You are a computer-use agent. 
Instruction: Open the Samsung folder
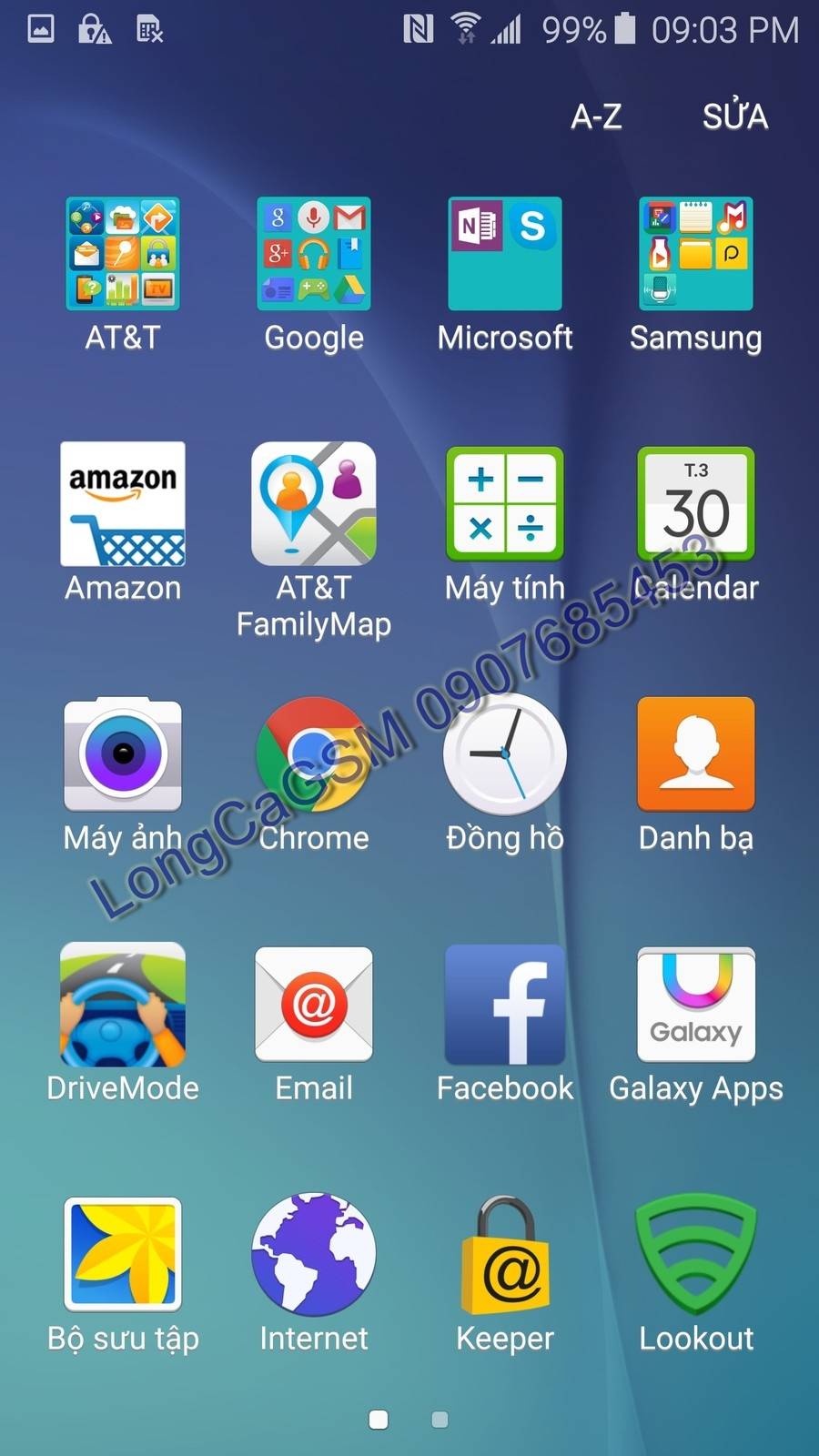pos(696,254)
